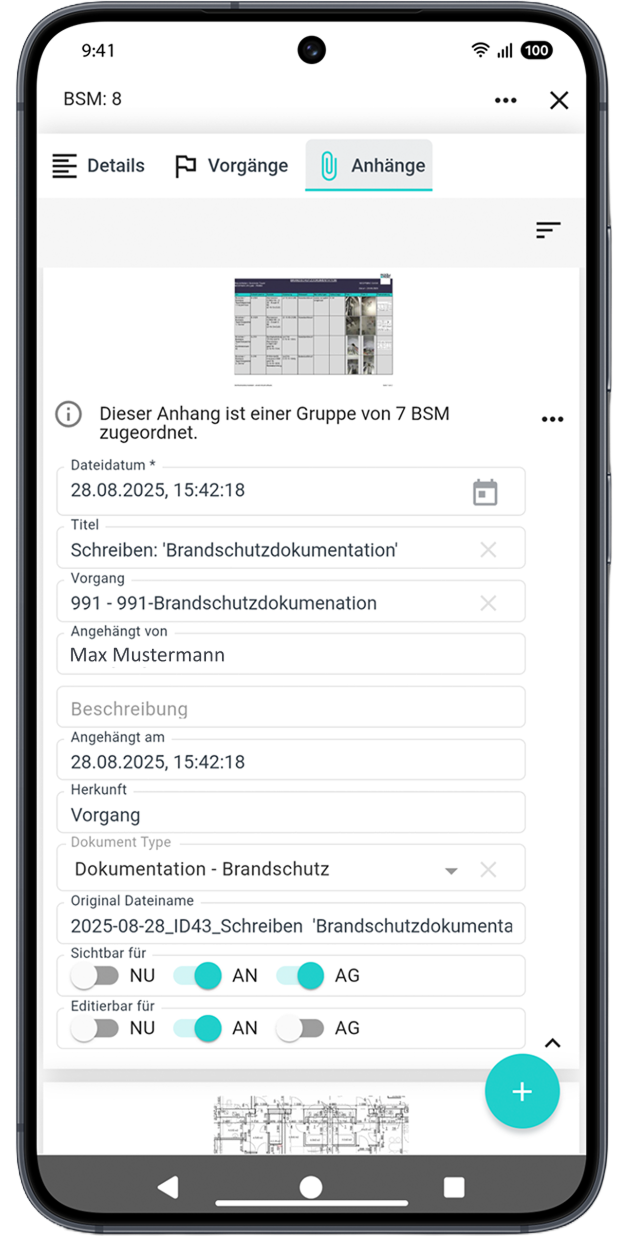Enable Editierbar für AG switch
The image size is (626, 1236).
click(300, 1028)
